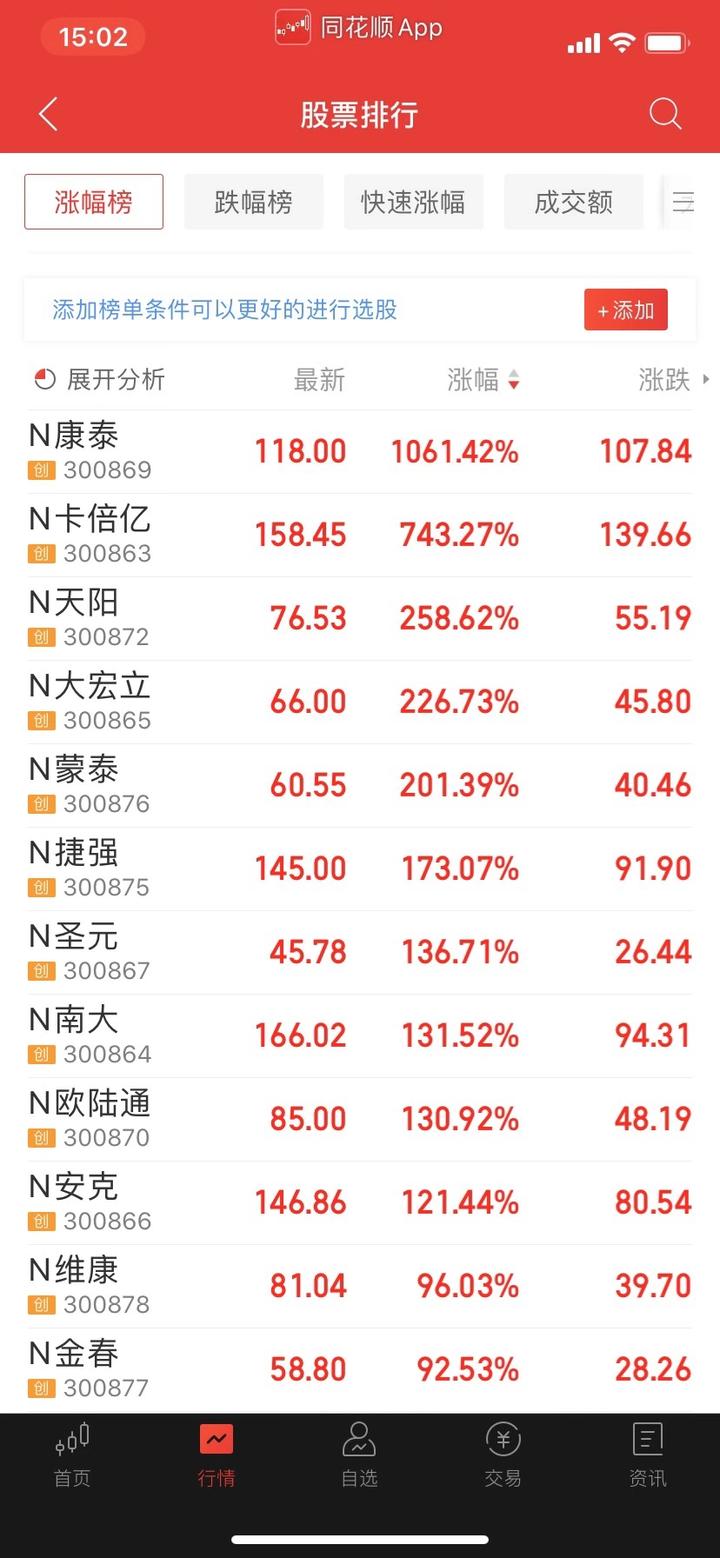View details for N欧陆通 300870

click(360, 1120)
